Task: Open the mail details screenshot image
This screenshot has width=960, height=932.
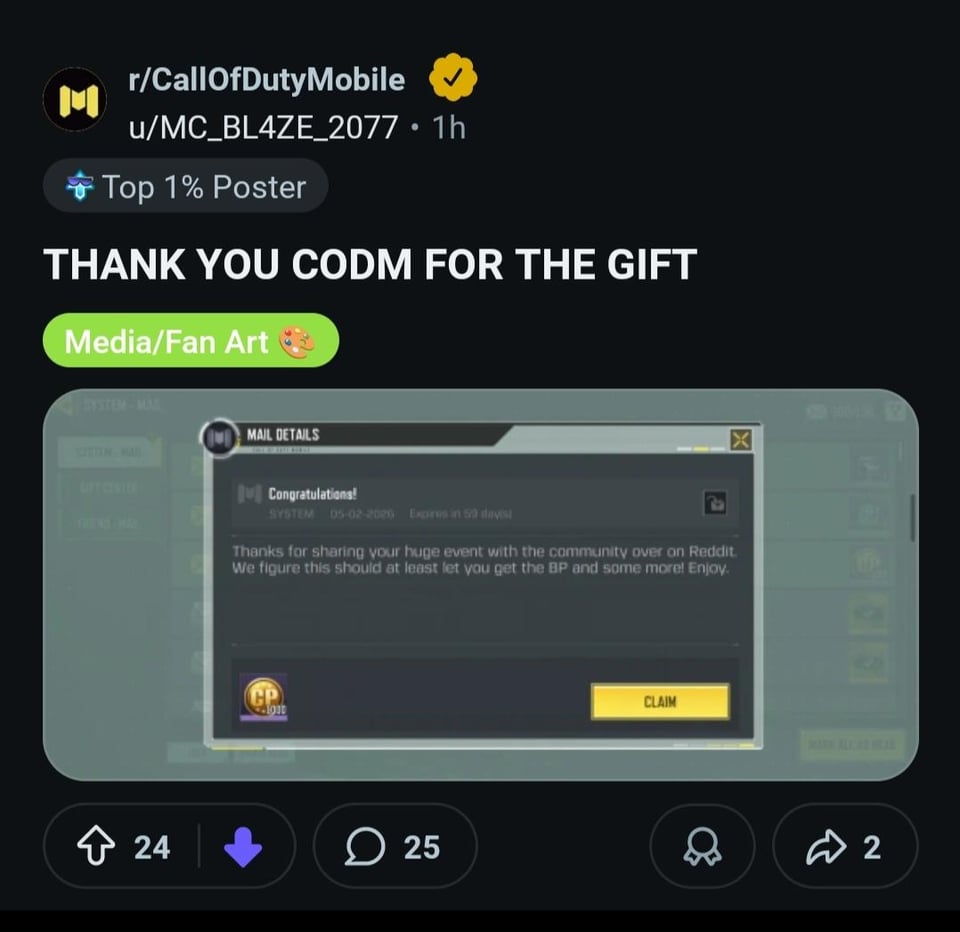Action: 480,585
